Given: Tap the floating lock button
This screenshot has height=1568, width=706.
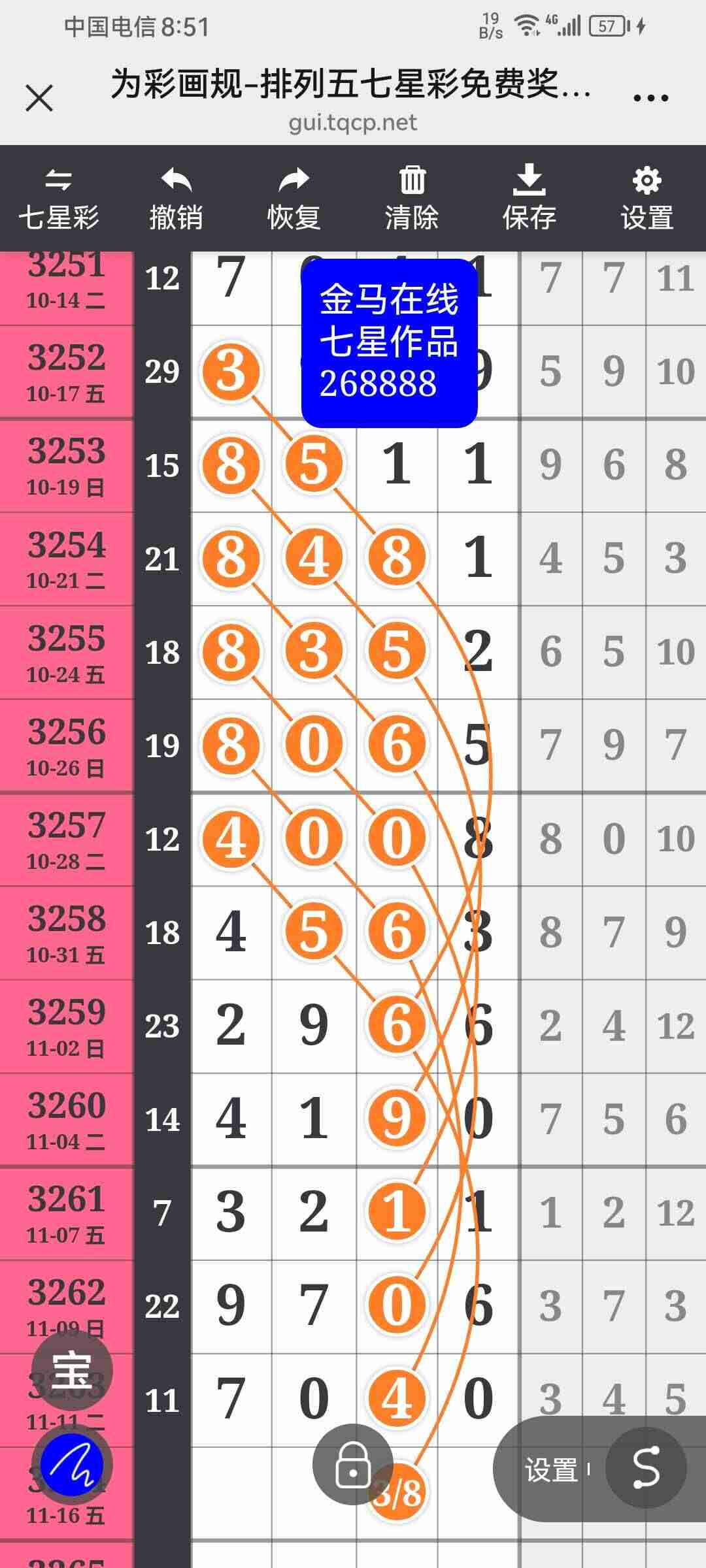Looking at the screenshot, I should pos(352,1464).
